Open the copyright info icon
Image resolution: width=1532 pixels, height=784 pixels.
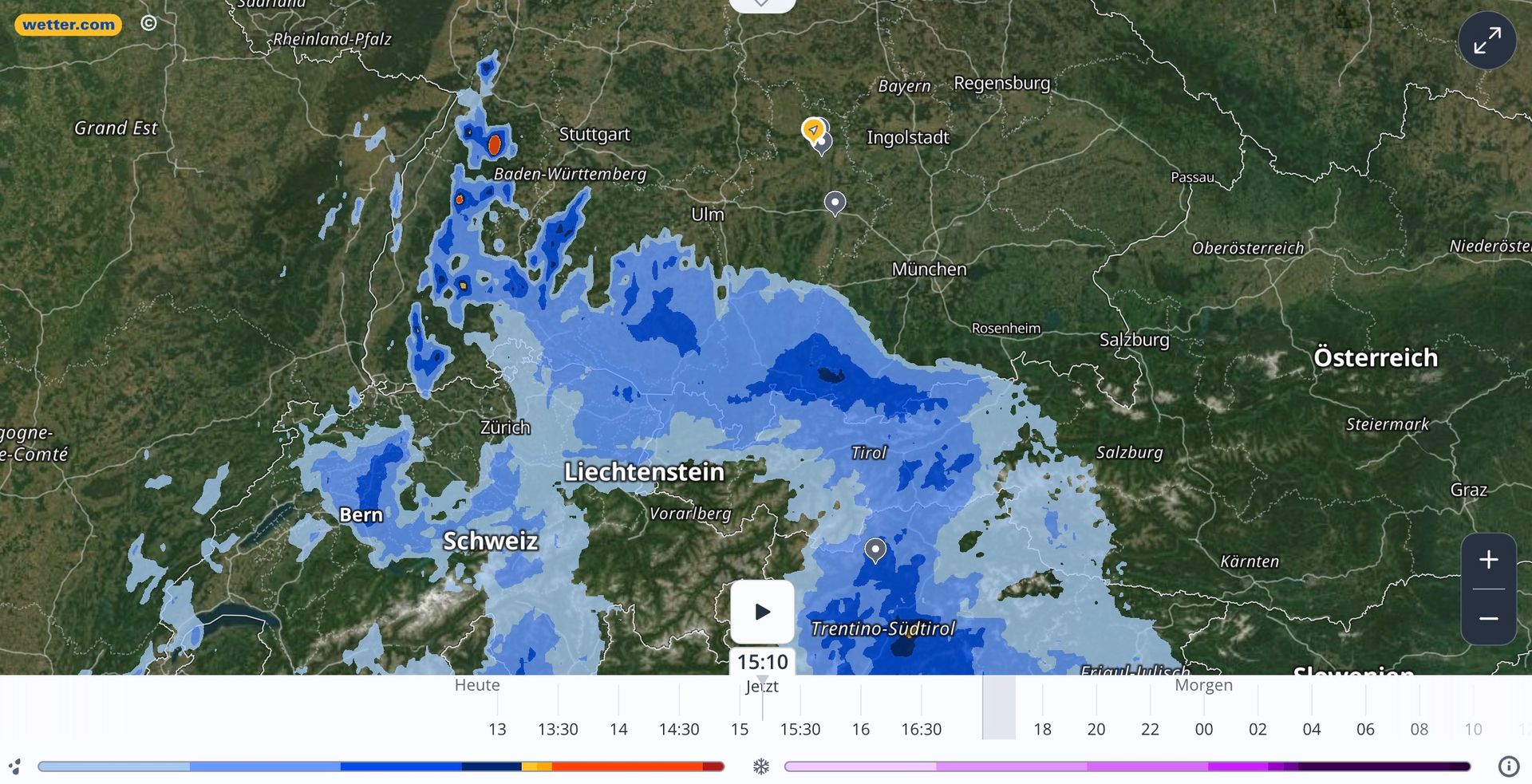148,23
